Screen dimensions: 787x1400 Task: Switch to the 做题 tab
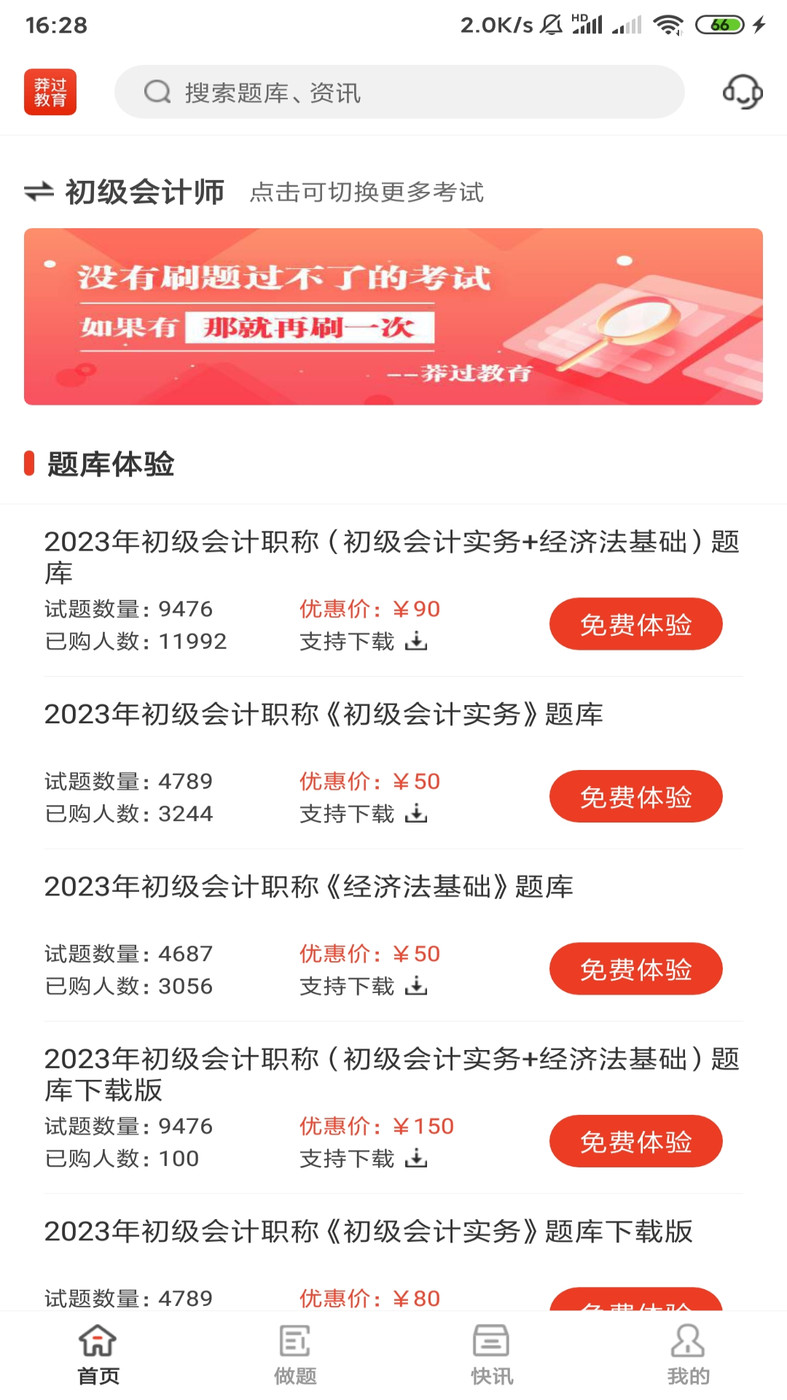(x=294, y=1352)
